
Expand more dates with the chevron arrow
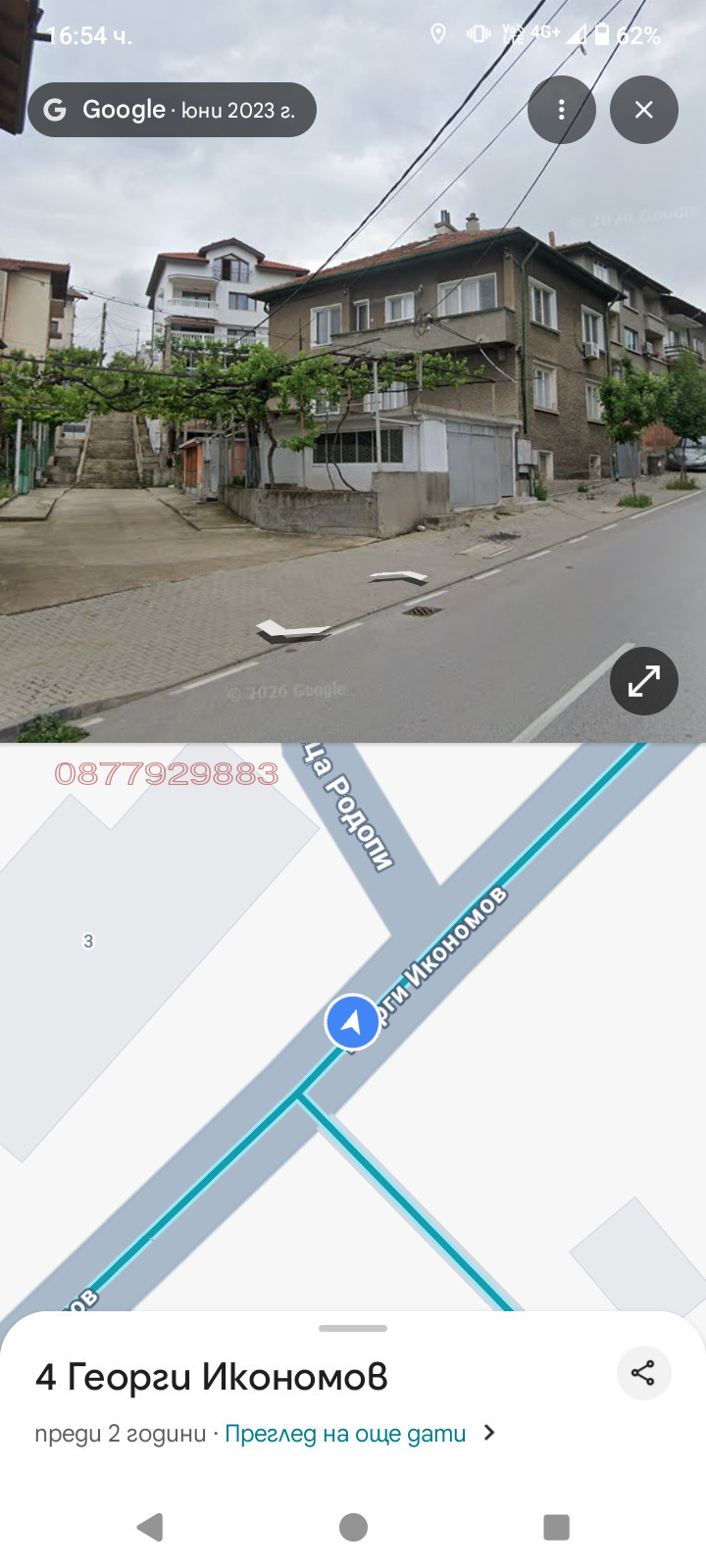click(487, 1433)
